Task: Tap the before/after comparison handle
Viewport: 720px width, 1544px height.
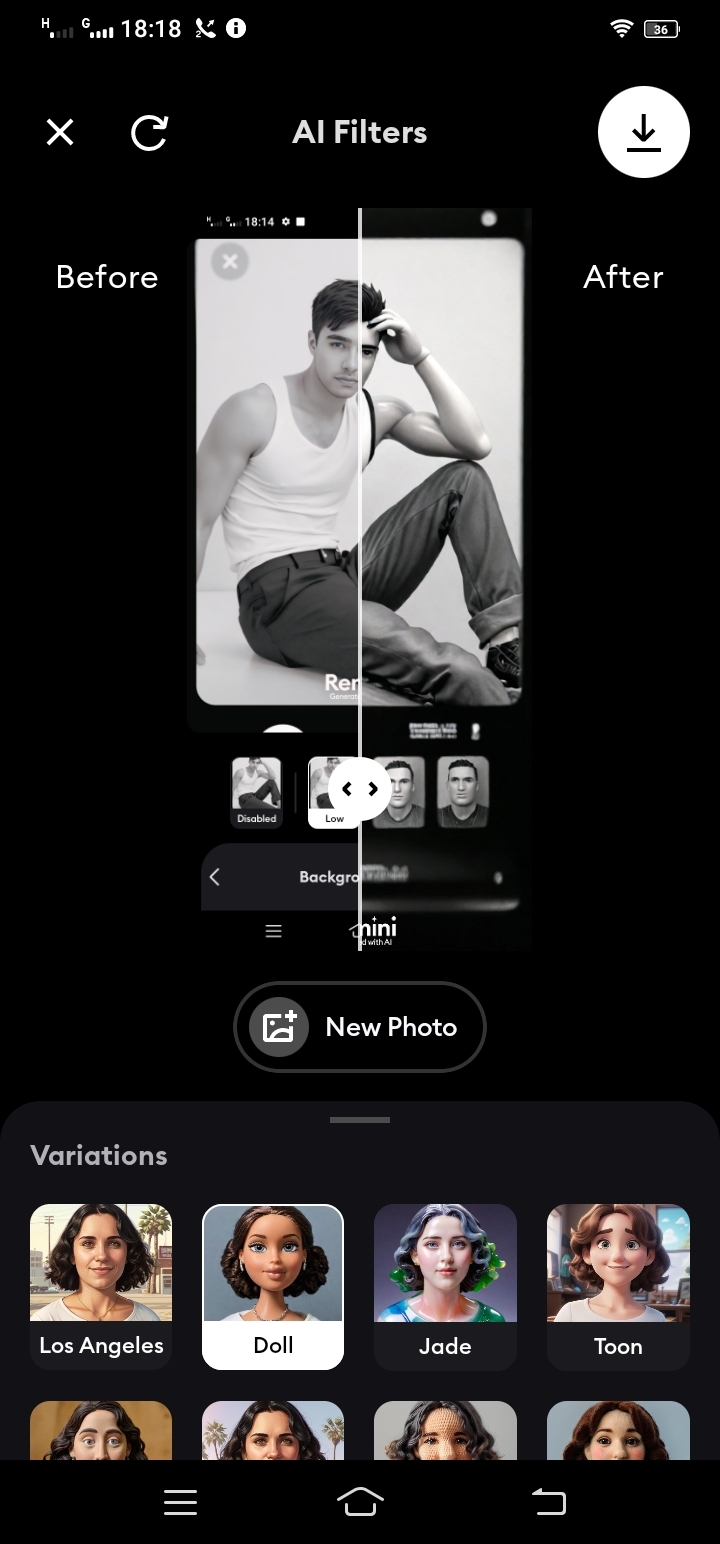Action: pos(360,789)
